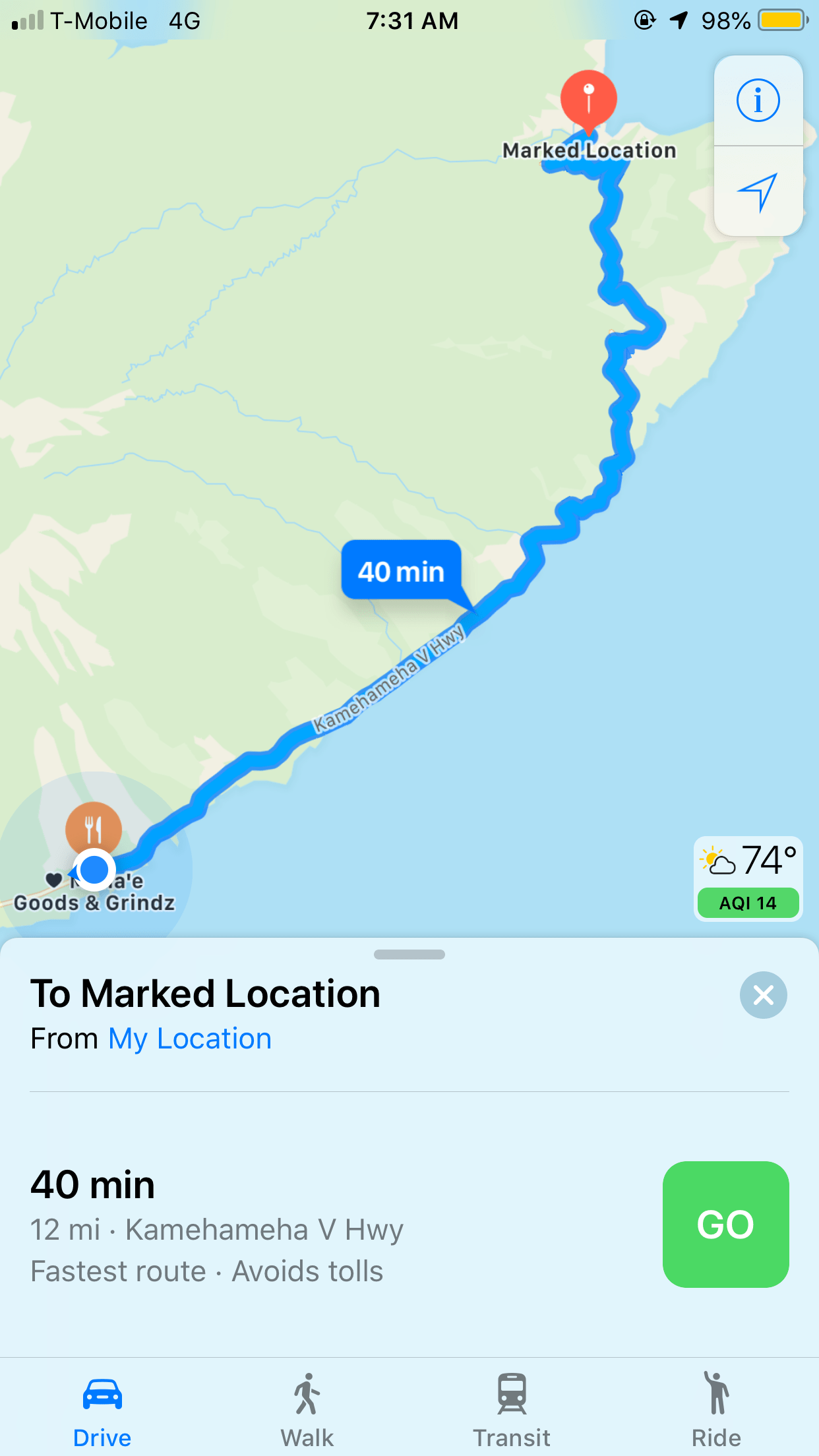
Task: Open the map info settings button
Action: coord(758,101)
